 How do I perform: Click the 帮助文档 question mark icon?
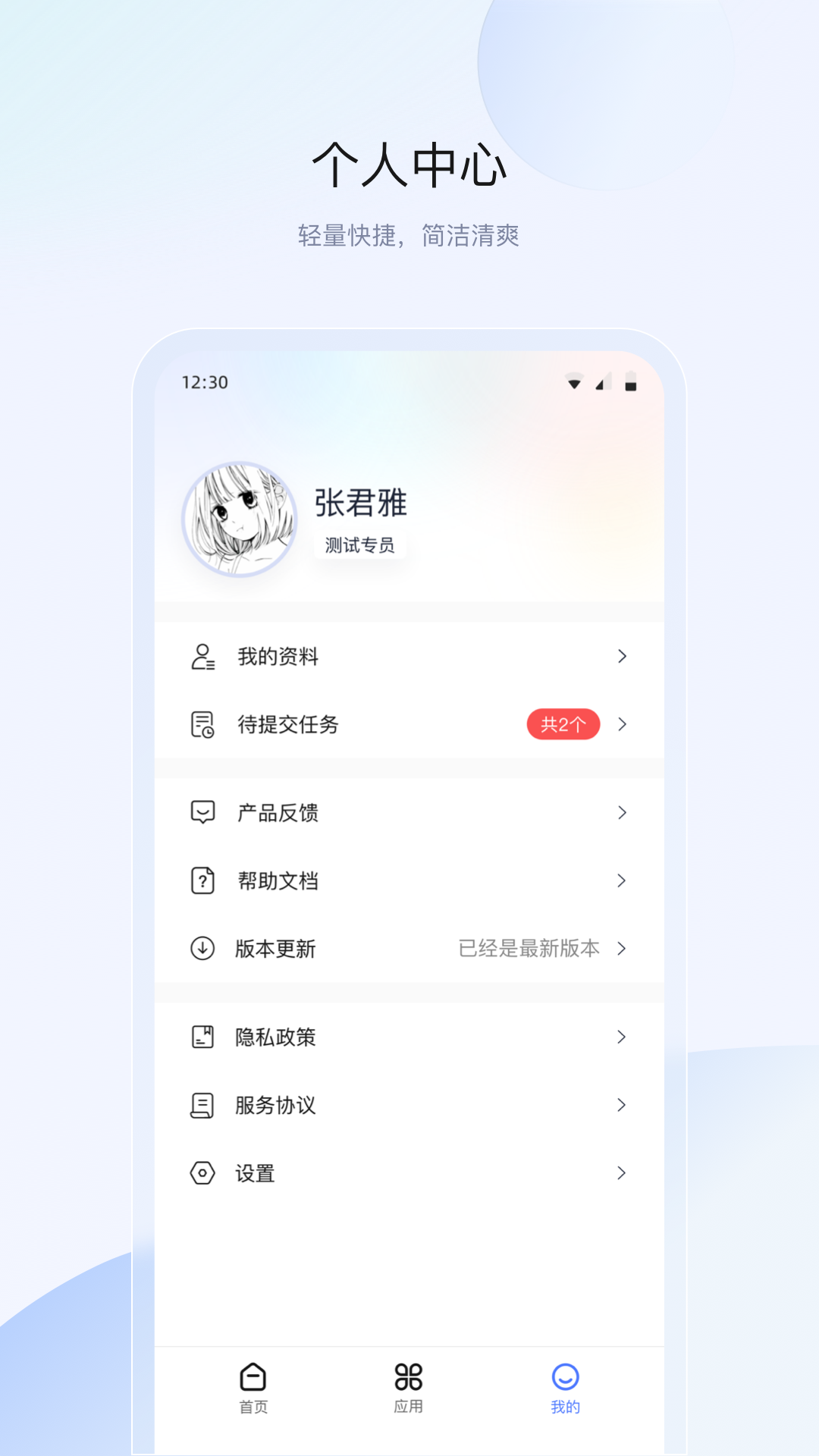click(x=202, y=880)
